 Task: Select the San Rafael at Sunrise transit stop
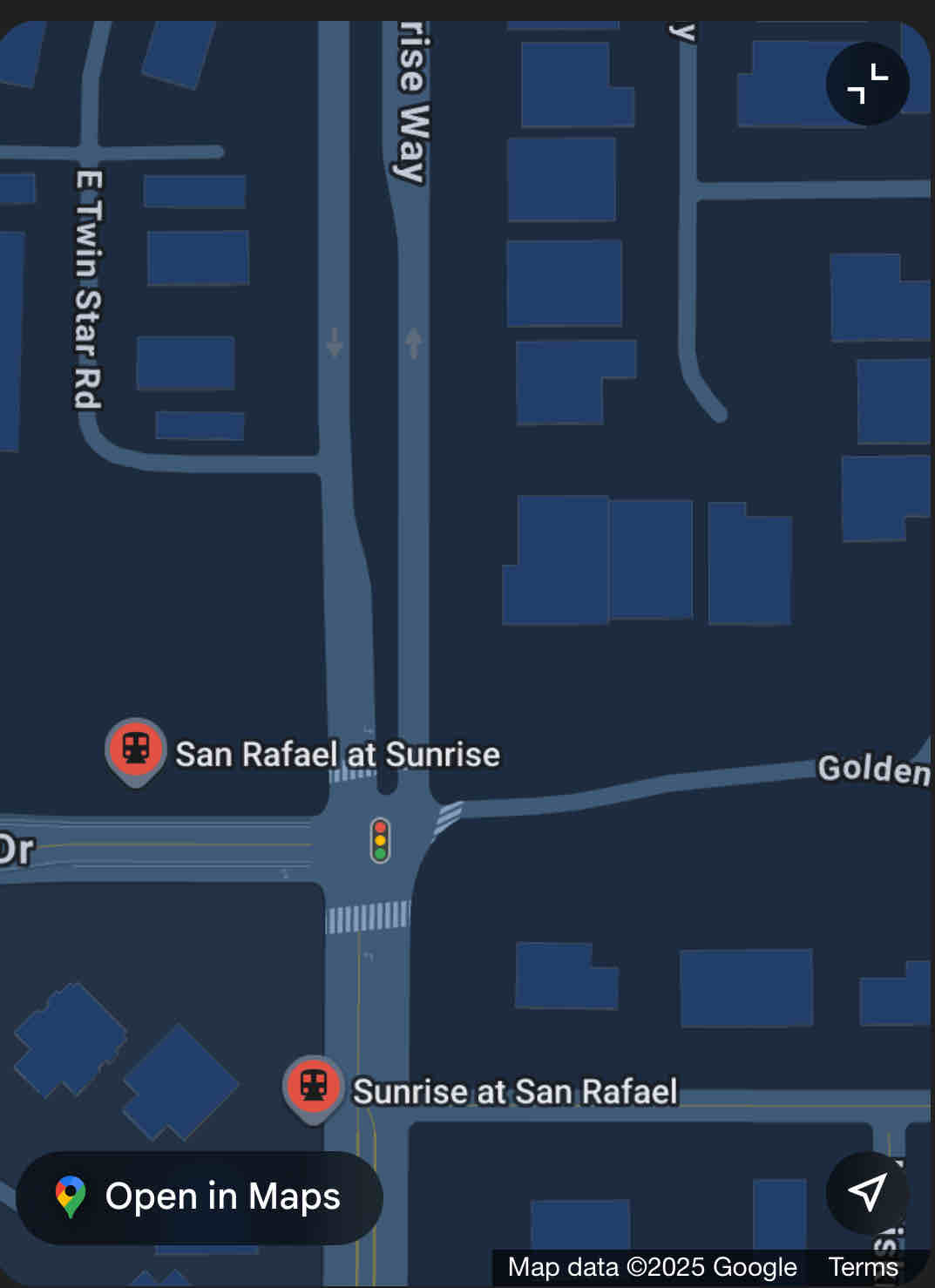click(x=136, y=749)
